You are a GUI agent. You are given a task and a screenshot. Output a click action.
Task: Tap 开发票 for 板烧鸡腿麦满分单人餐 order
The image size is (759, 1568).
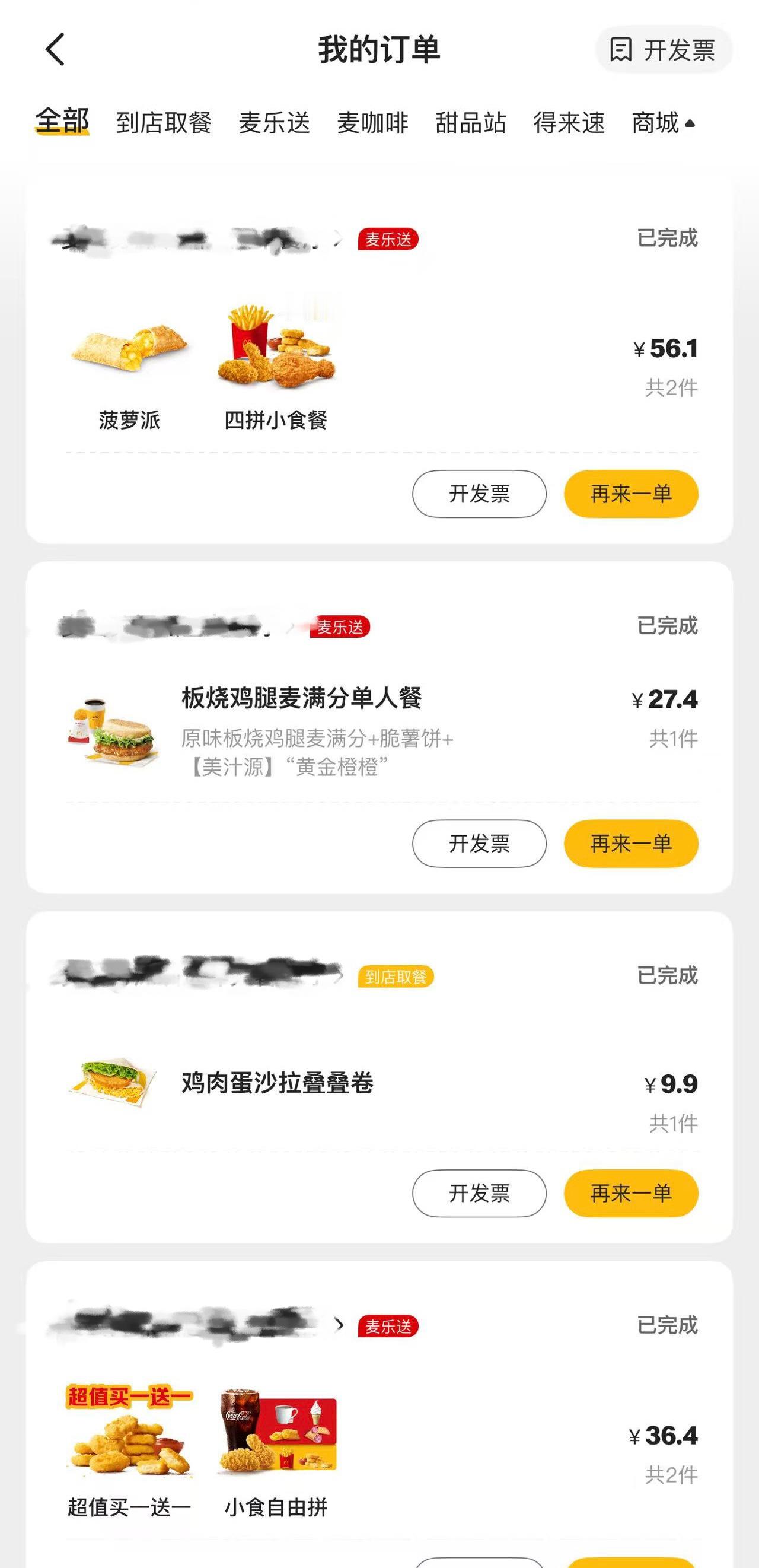(x=479, y=844)
